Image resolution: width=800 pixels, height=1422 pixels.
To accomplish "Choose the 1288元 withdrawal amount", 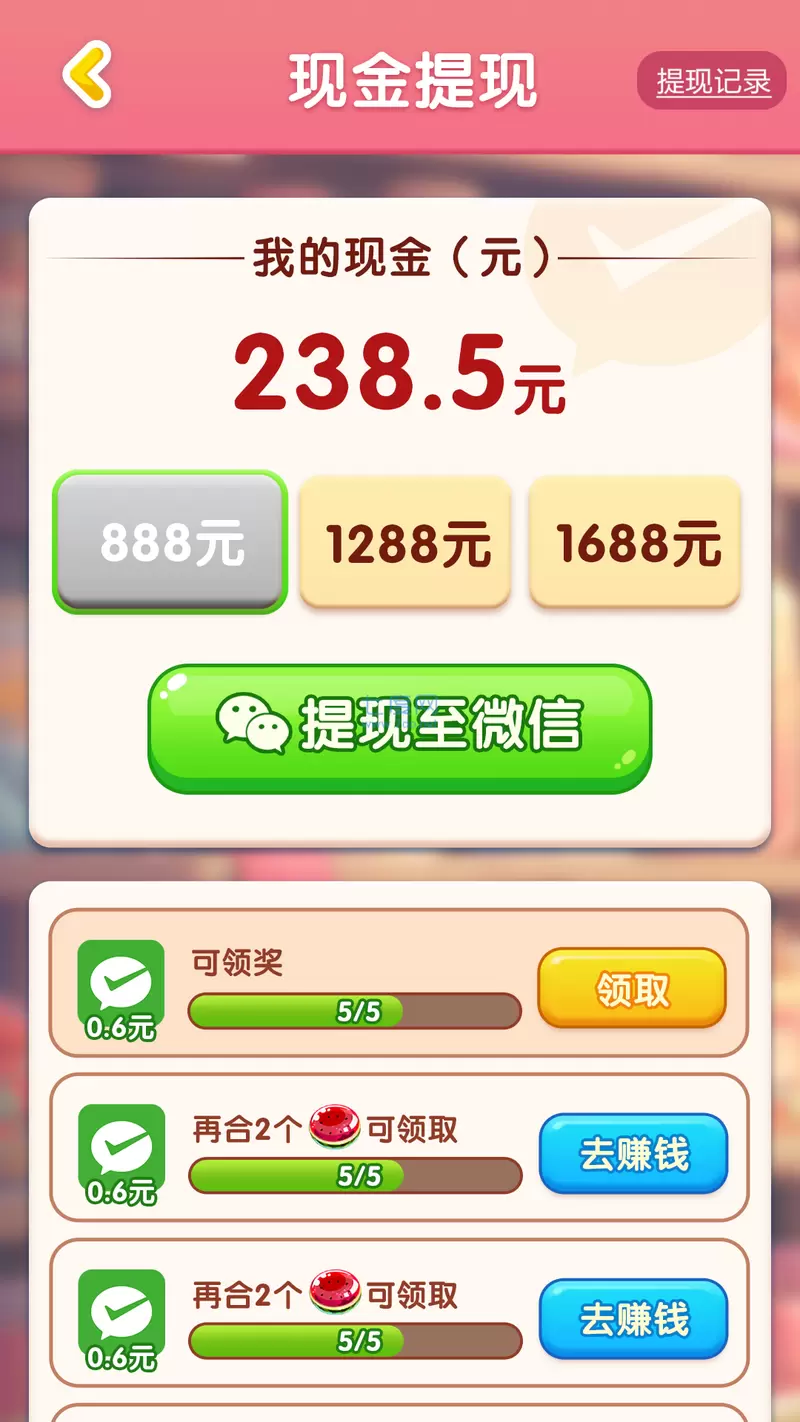I will (406, 543).
